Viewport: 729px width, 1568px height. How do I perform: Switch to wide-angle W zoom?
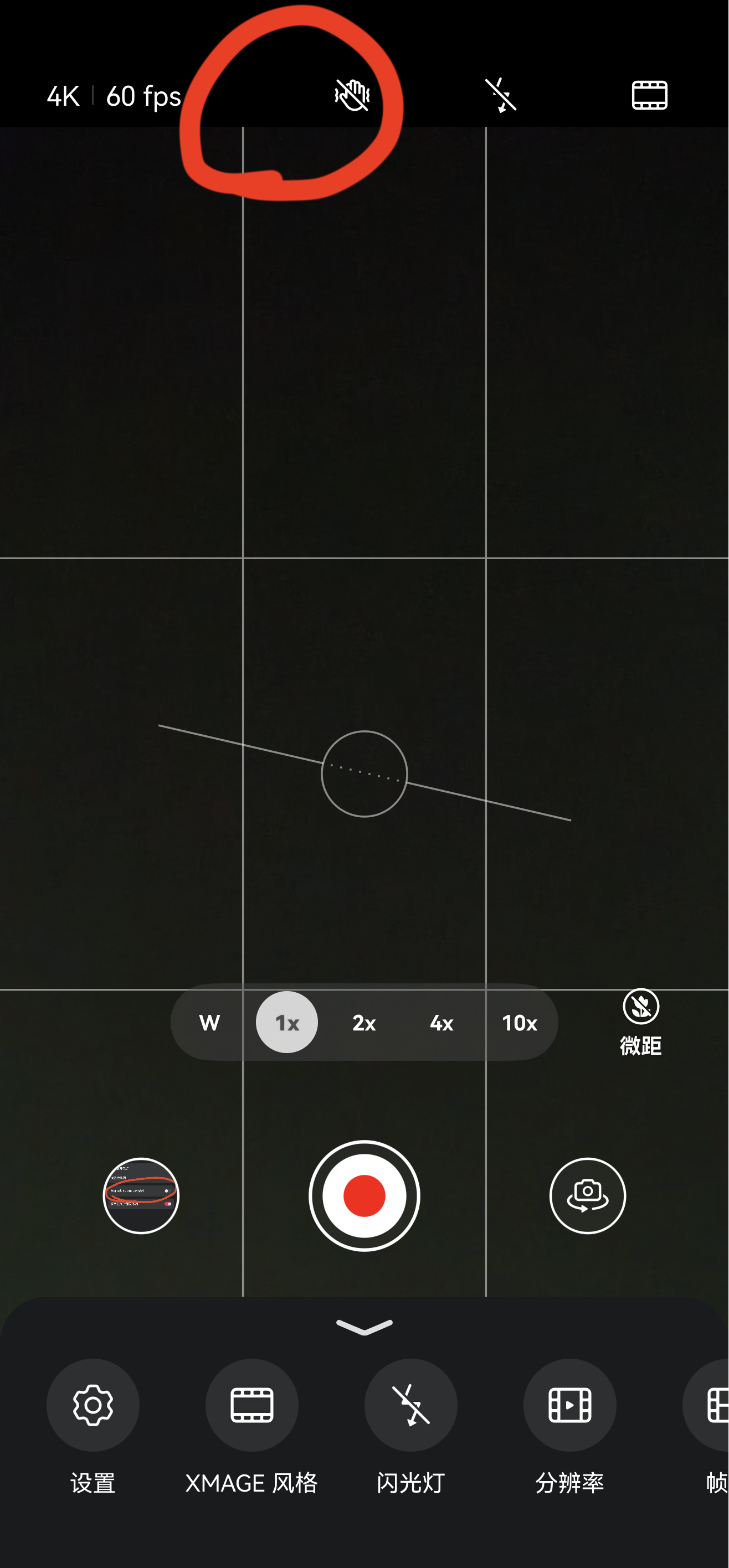pos(209,1023)
